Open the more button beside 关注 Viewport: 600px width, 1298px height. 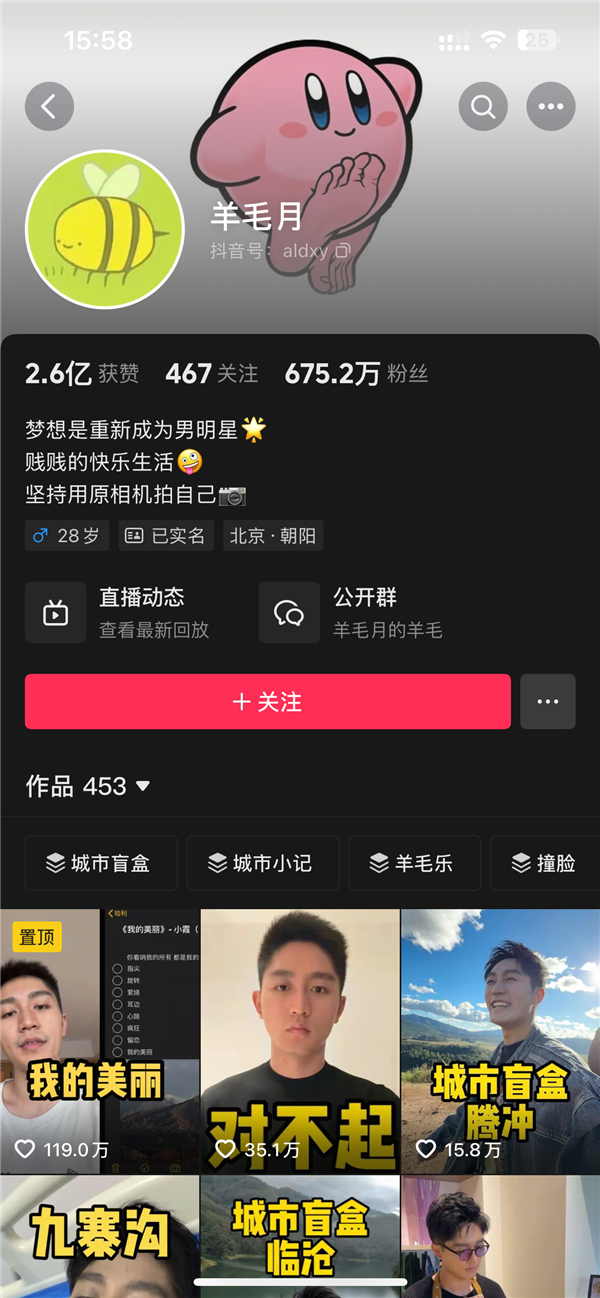click(548, 702)
